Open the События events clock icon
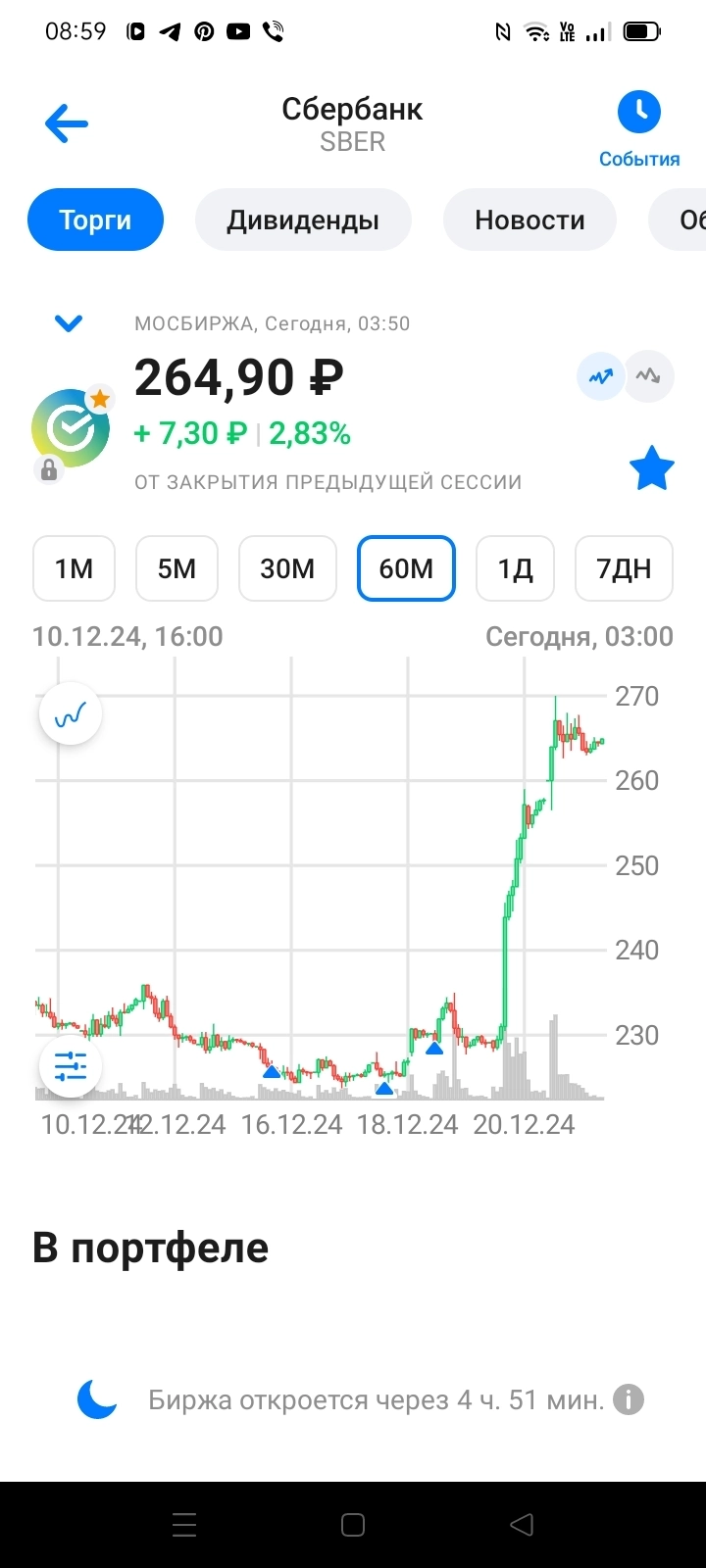Viewport: 706px width, 1568px height. point(639,110)
